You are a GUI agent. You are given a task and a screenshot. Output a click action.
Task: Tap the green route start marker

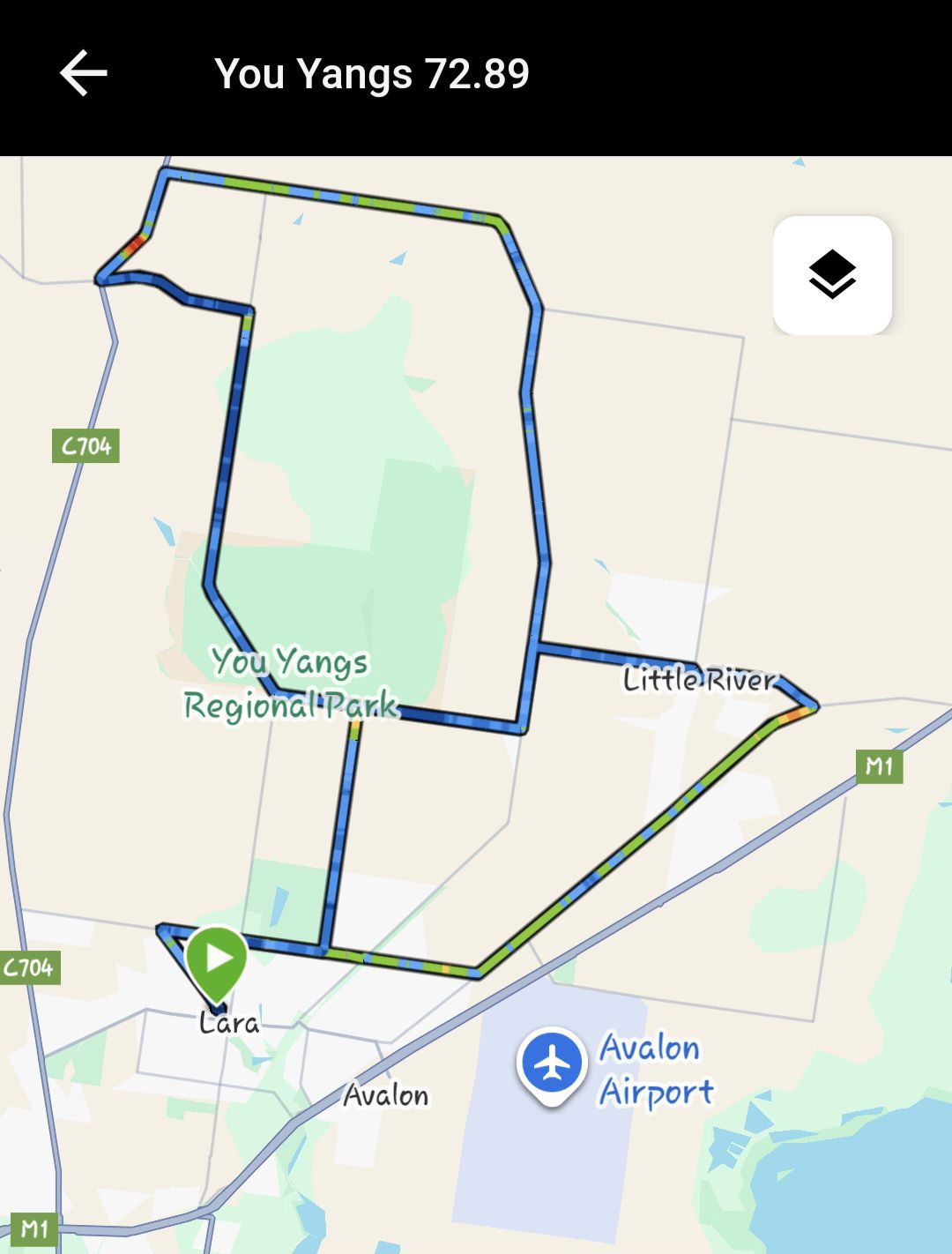point(217,959)
